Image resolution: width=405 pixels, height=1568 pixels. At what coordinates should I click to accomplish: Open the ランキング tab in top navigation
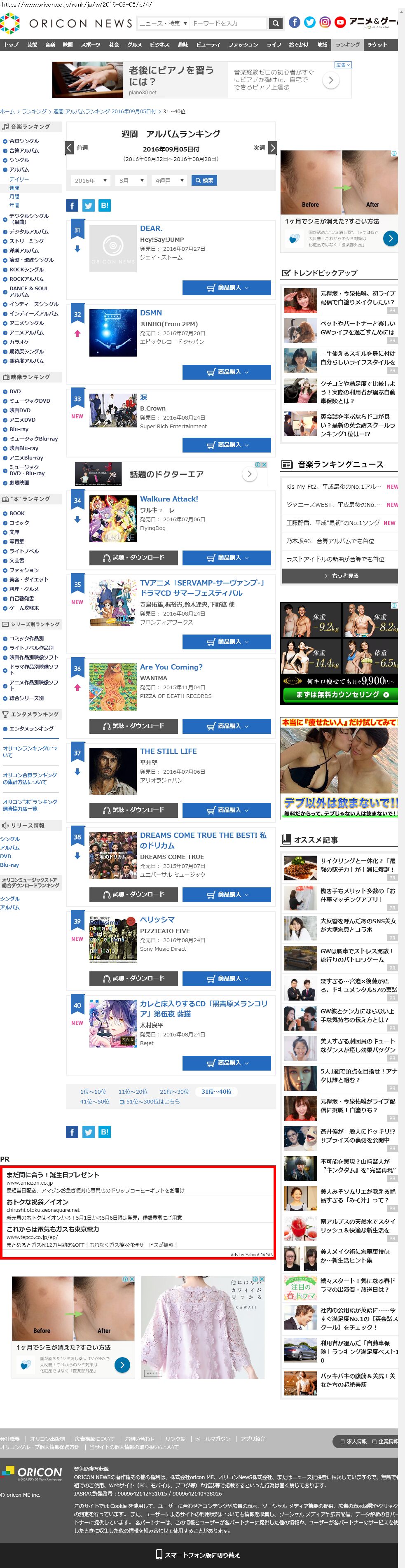coord(347,44)
